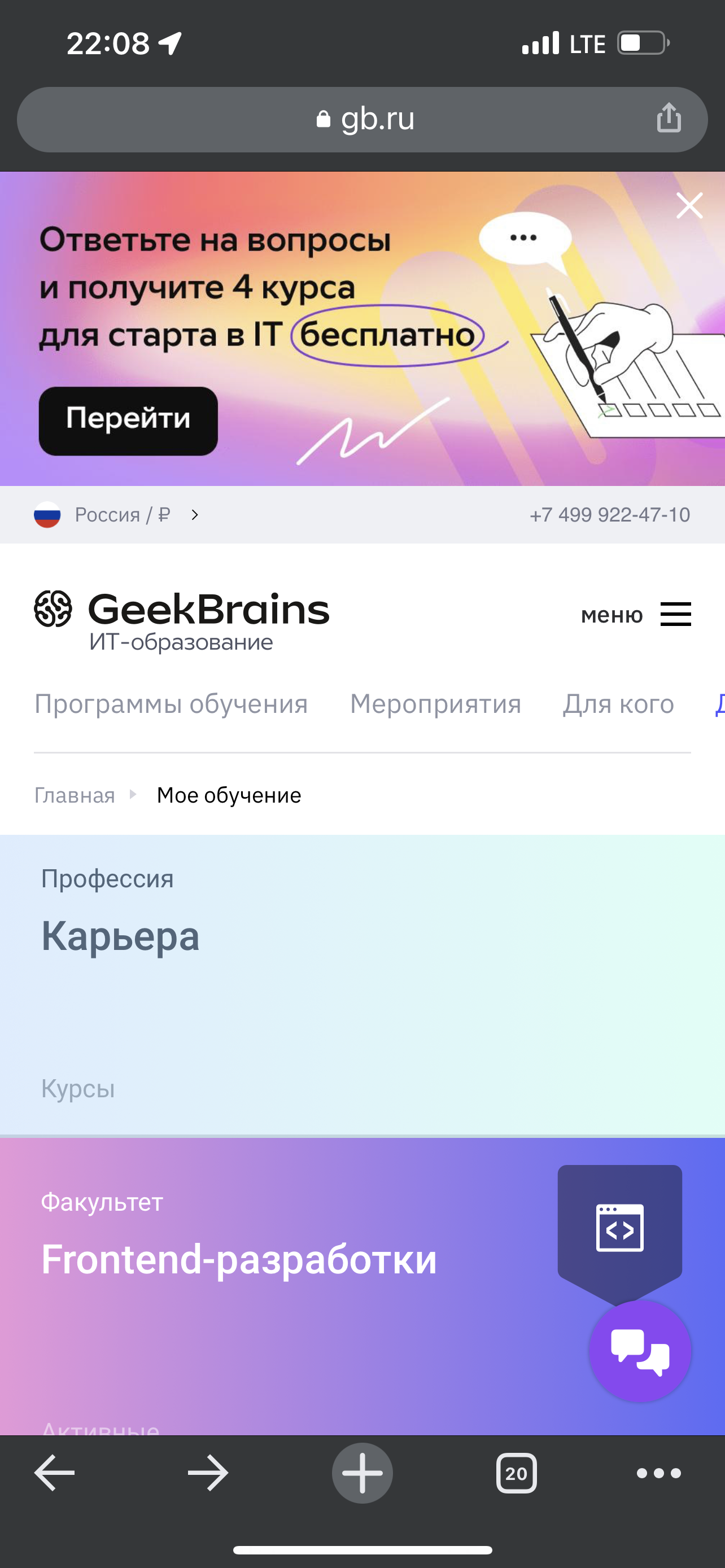Open the меню hamburger menu
This screenshot has width=725, height=1568.
coord(636,614)
